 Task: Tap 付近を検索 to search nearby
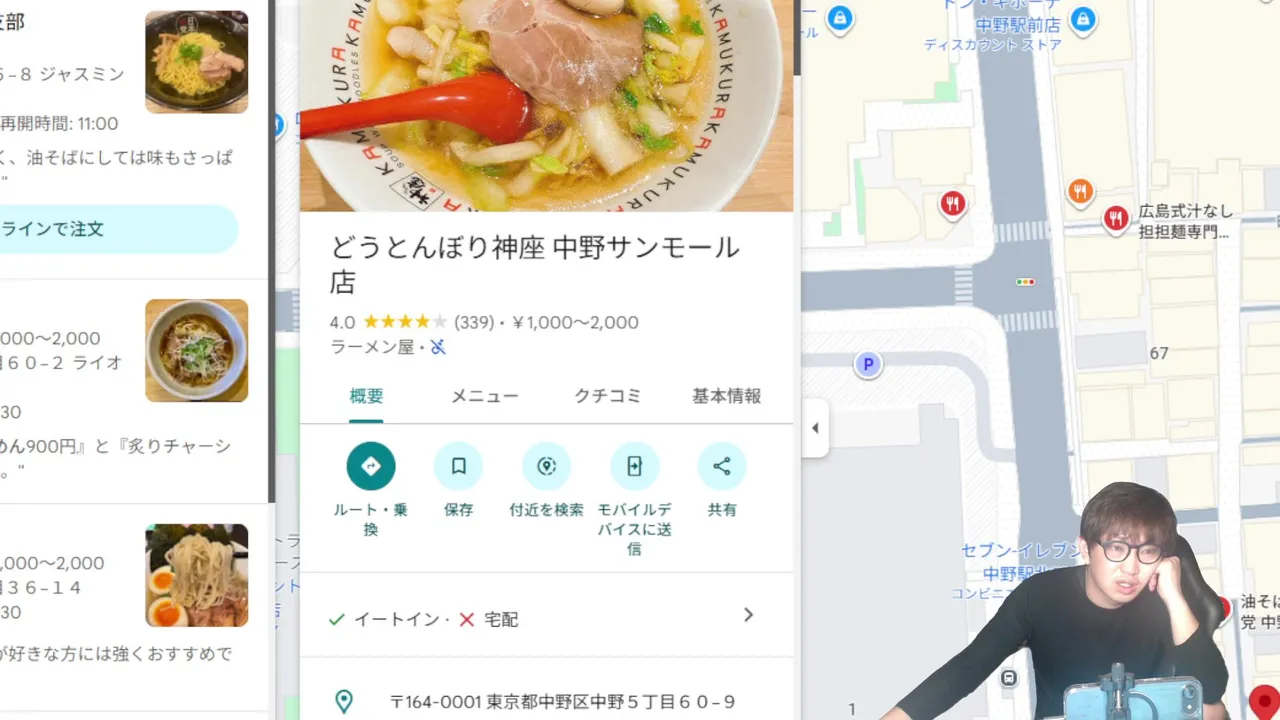(546, 466)
